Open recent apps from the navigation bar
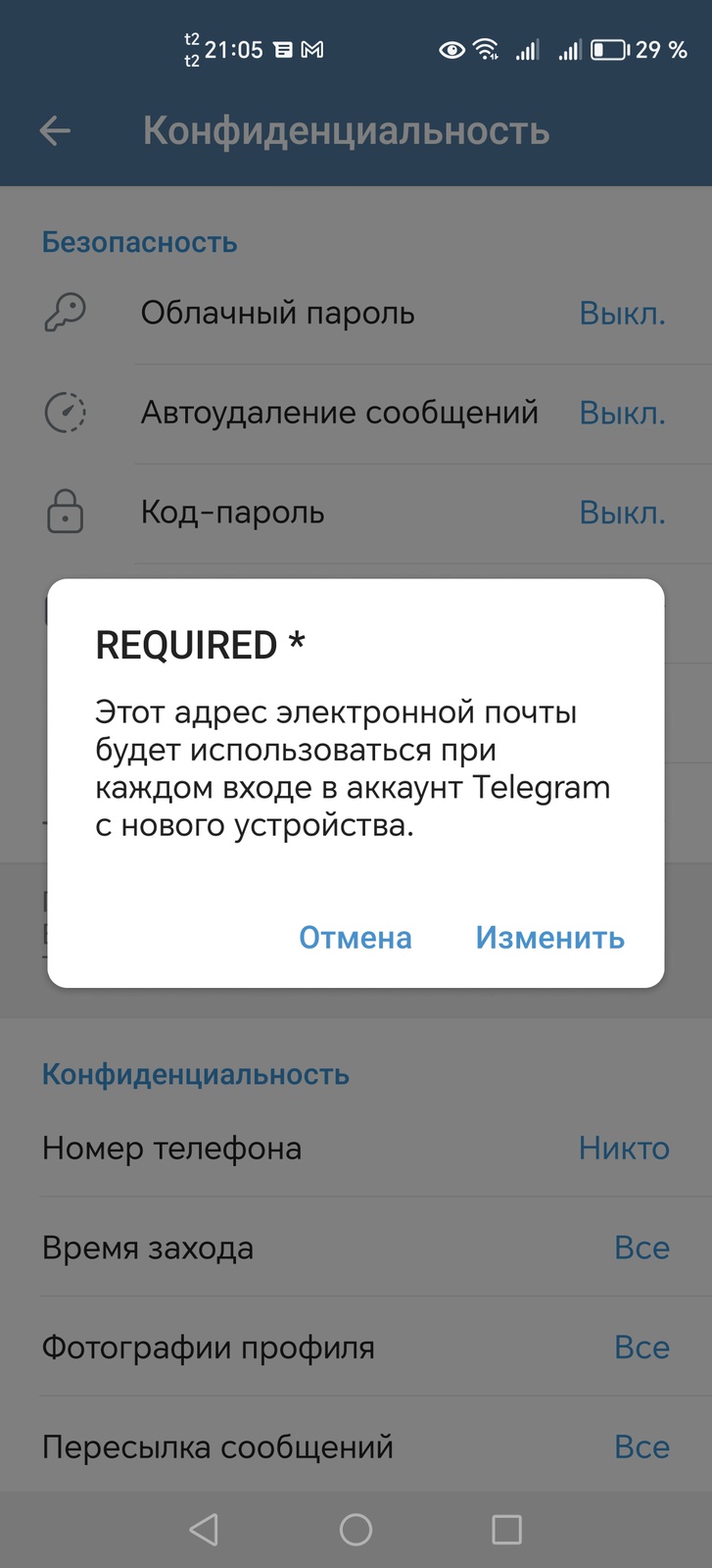 pos(506,1530)
